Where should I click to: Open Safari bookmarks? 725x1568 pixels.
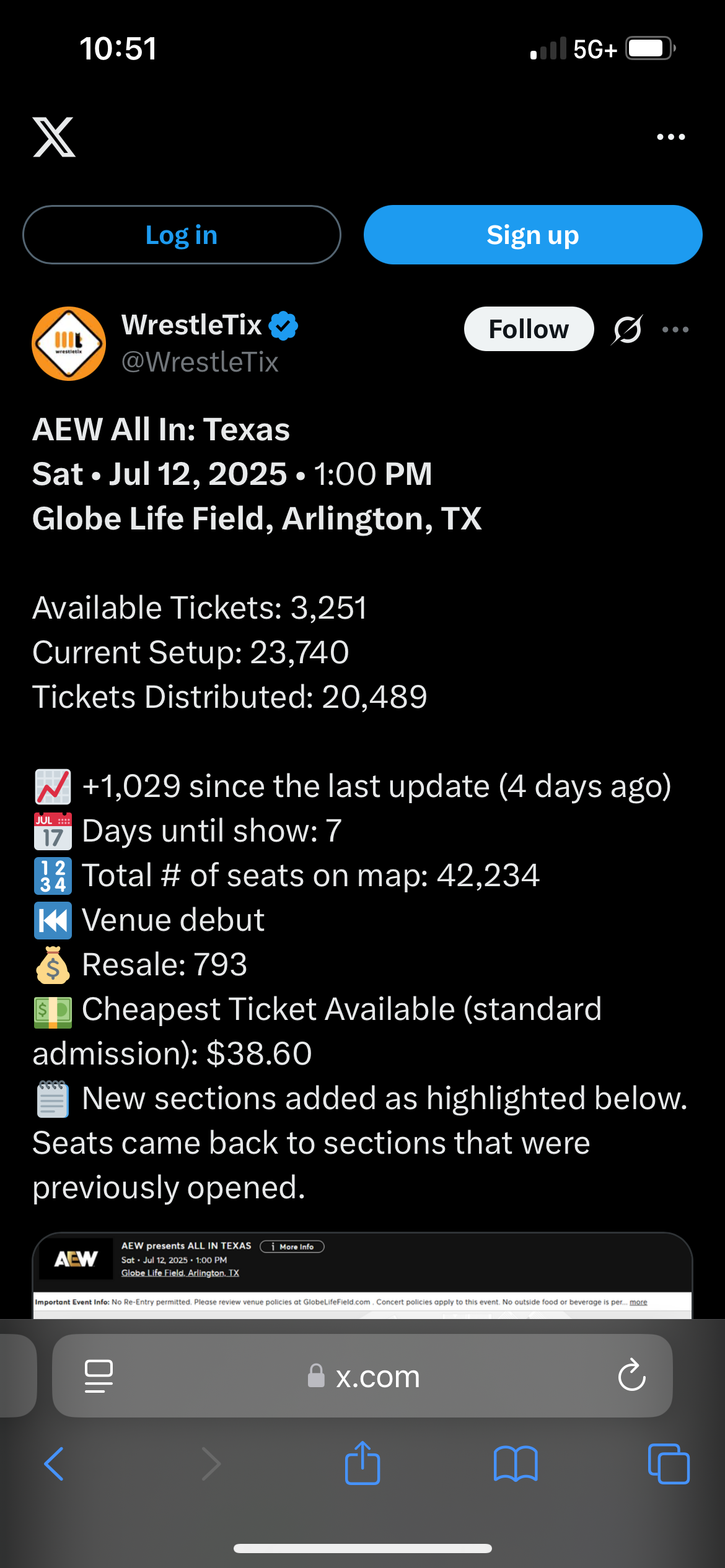pos(516,1465)
